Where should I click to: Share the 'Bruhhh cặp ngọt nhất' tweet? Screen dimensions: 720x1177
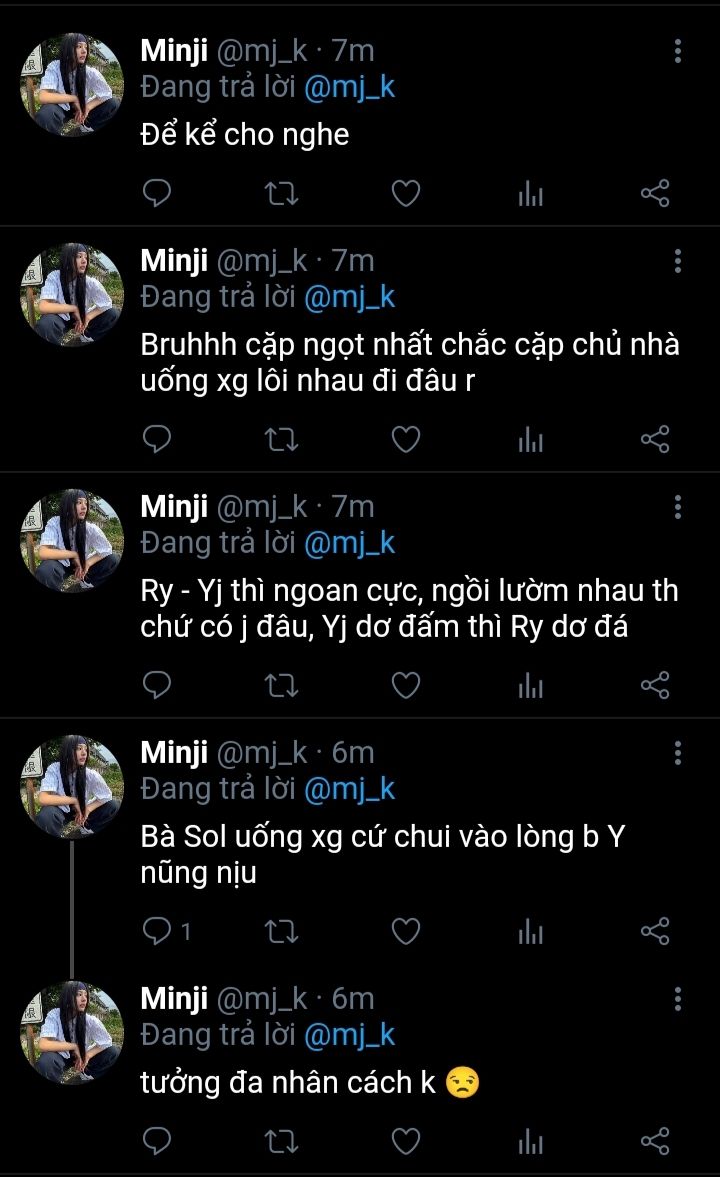654,439
